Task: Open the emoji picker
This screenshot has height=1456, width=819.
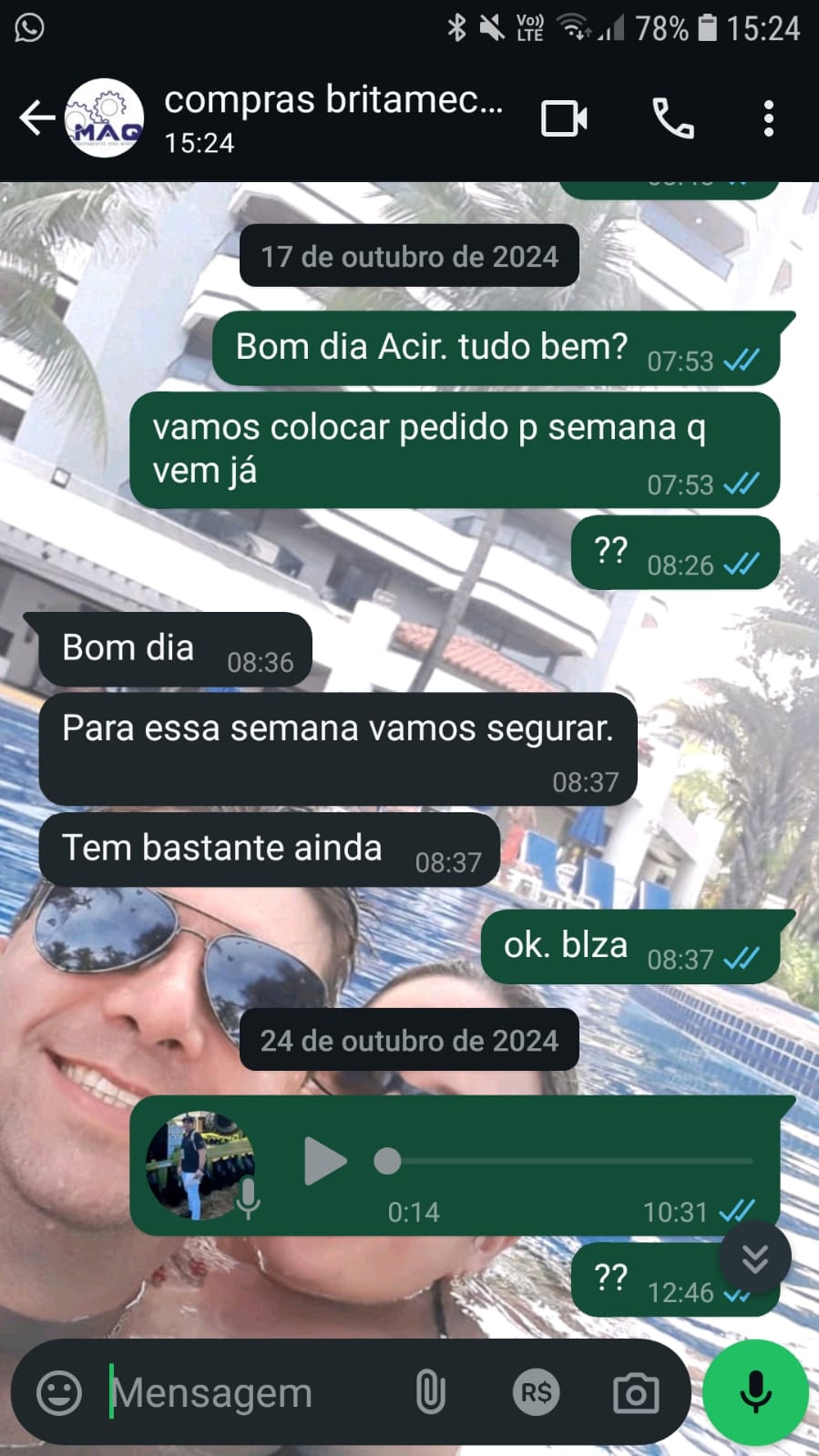Action: click(x=59, y=1392)
